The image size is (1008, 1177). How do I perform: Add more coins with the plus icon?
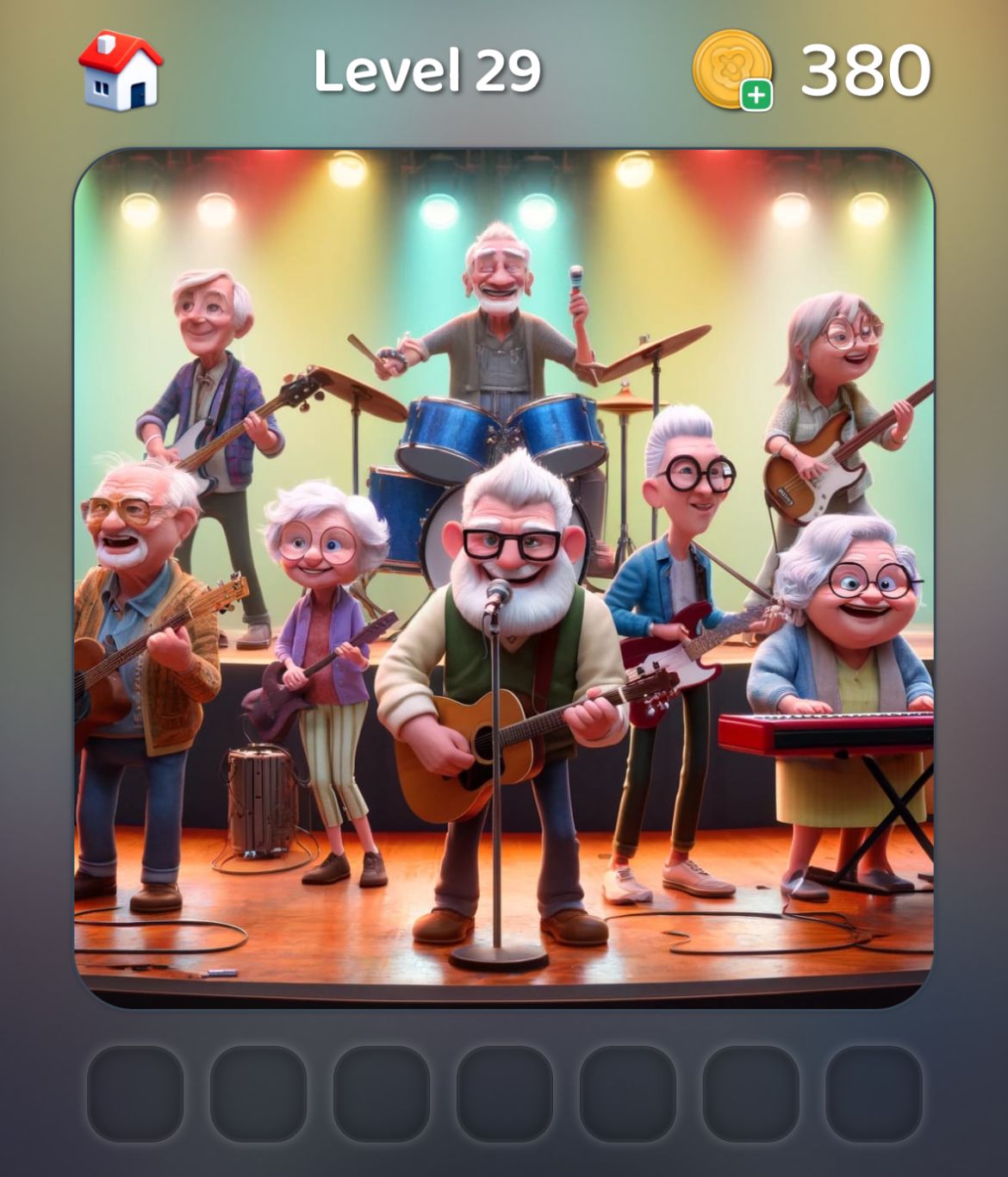click(756, 95)
